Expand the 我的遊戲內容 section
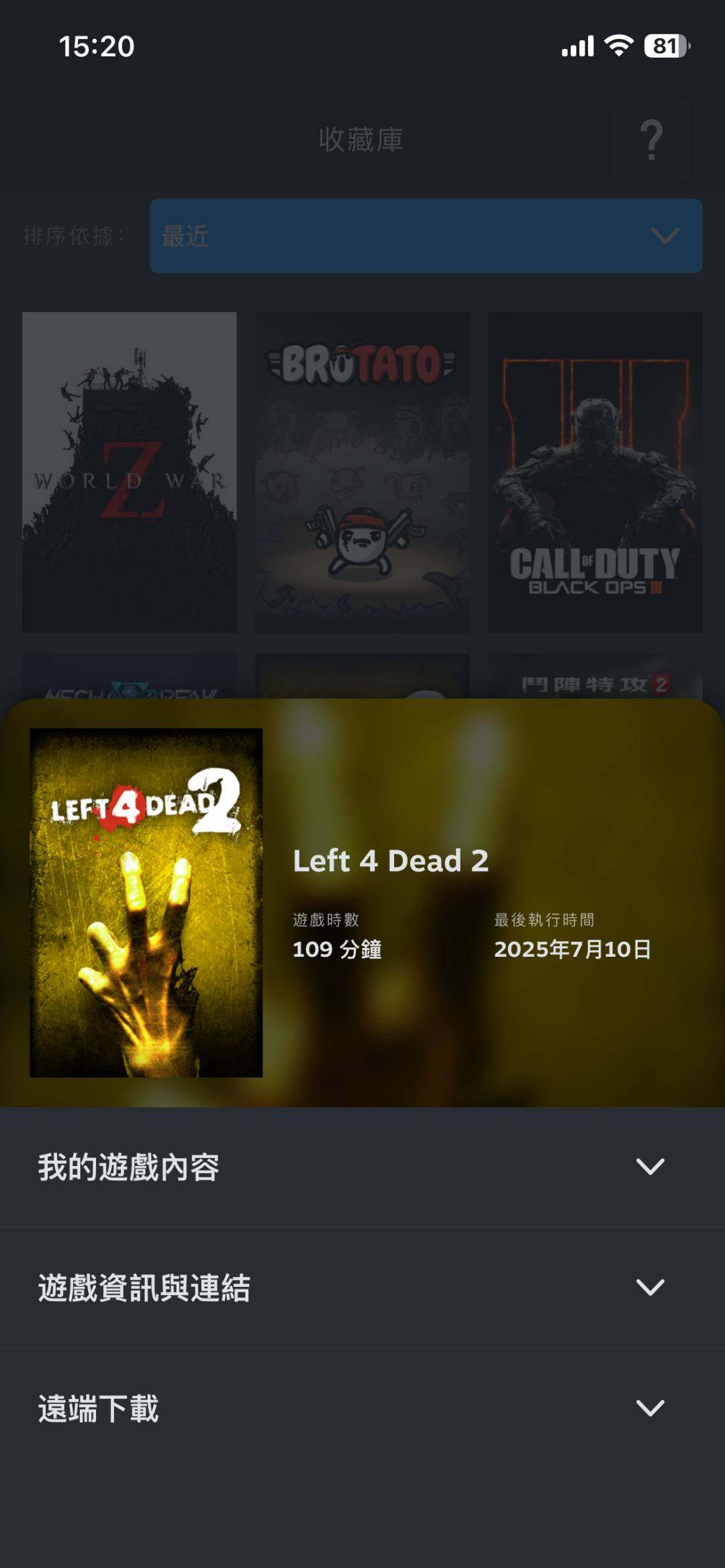Viewport: 725px width, 1568px height. point(362,1167)
